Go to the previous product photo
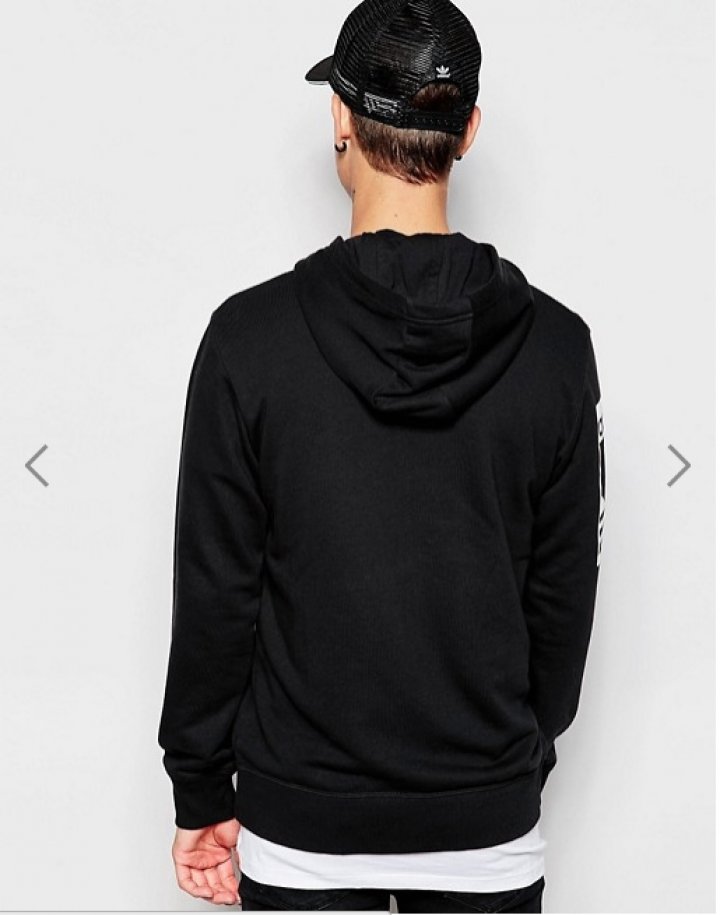720x915 pixels. [37, 465]
